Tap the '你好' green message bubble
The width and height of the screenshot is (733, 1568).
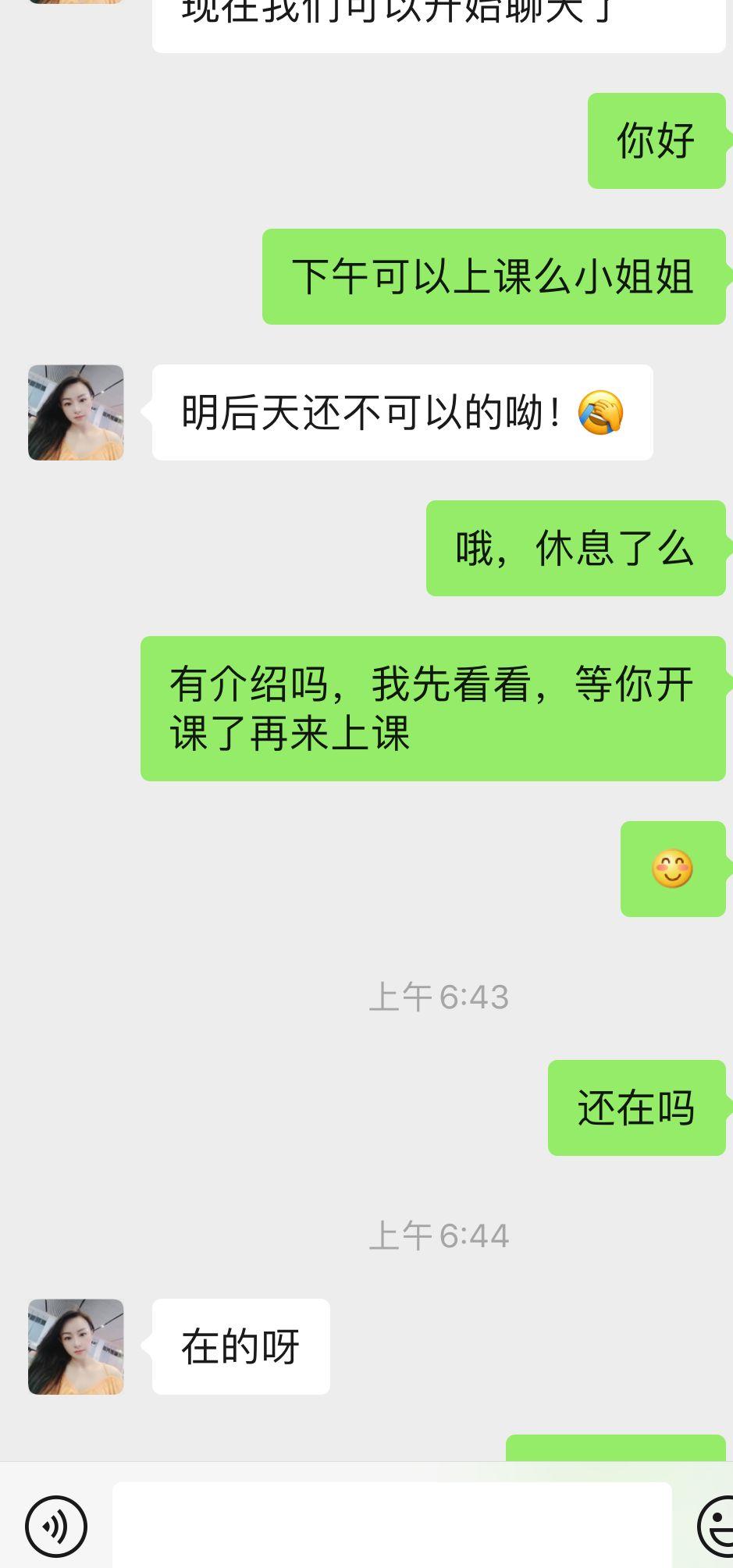[657, 140]
